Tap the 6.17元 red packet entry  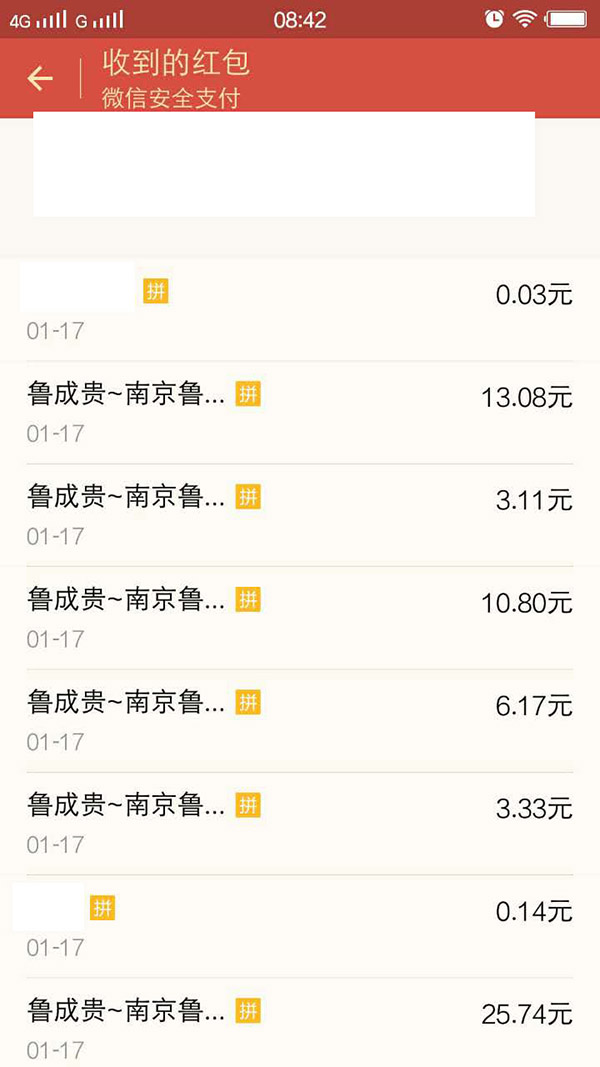click(x=300, y=721)
